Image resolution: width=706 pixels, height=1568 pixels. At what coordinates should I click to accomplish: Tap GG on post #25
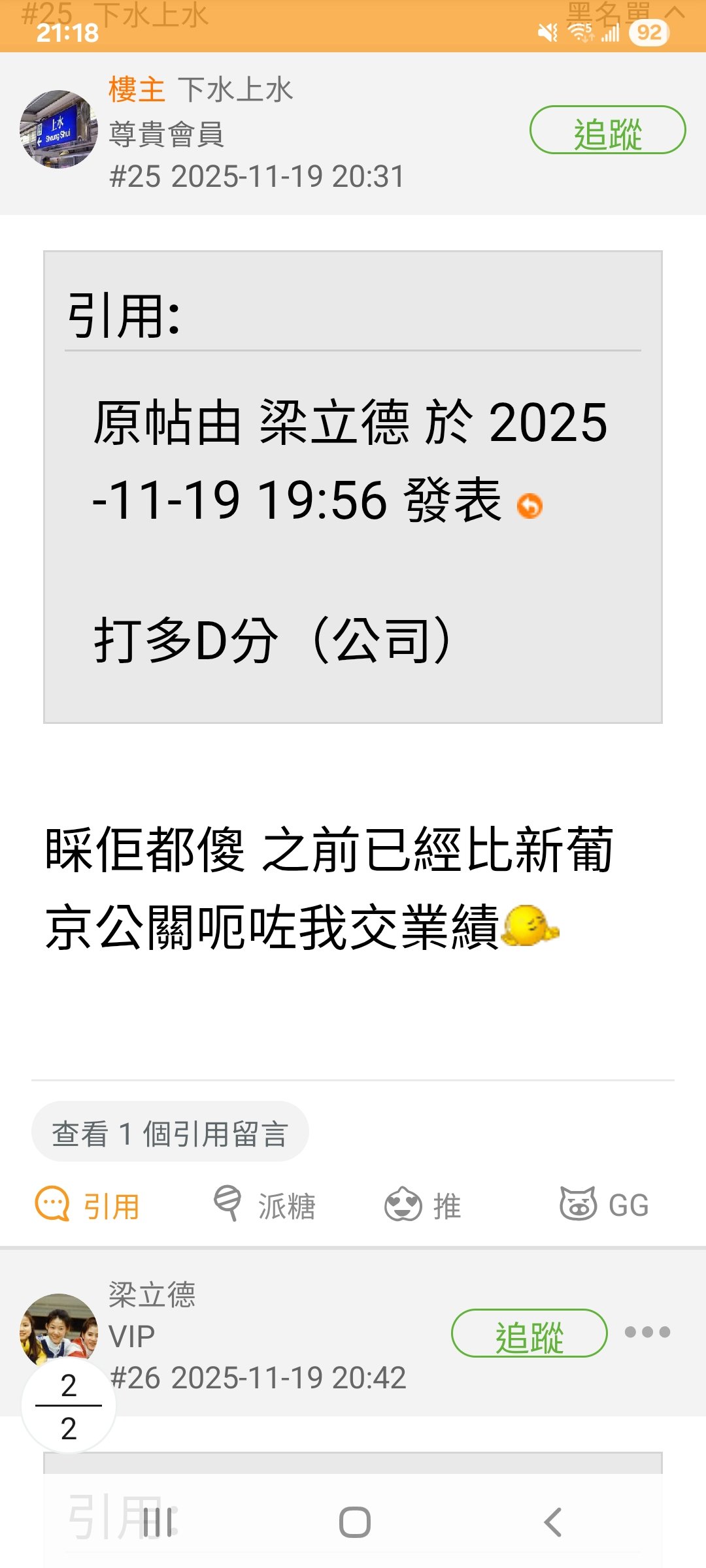604,1205
